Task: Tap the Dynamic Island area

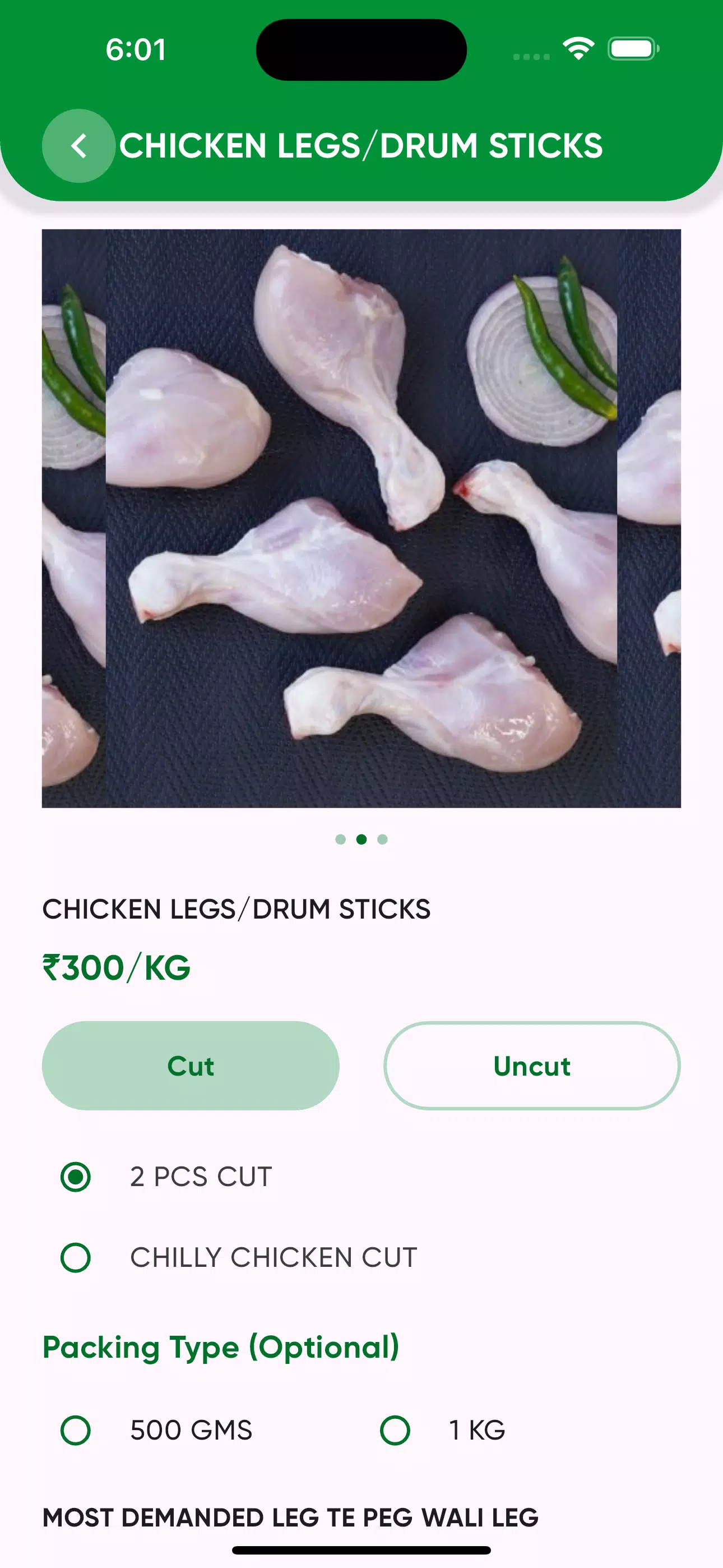Action: click(361, 51)
